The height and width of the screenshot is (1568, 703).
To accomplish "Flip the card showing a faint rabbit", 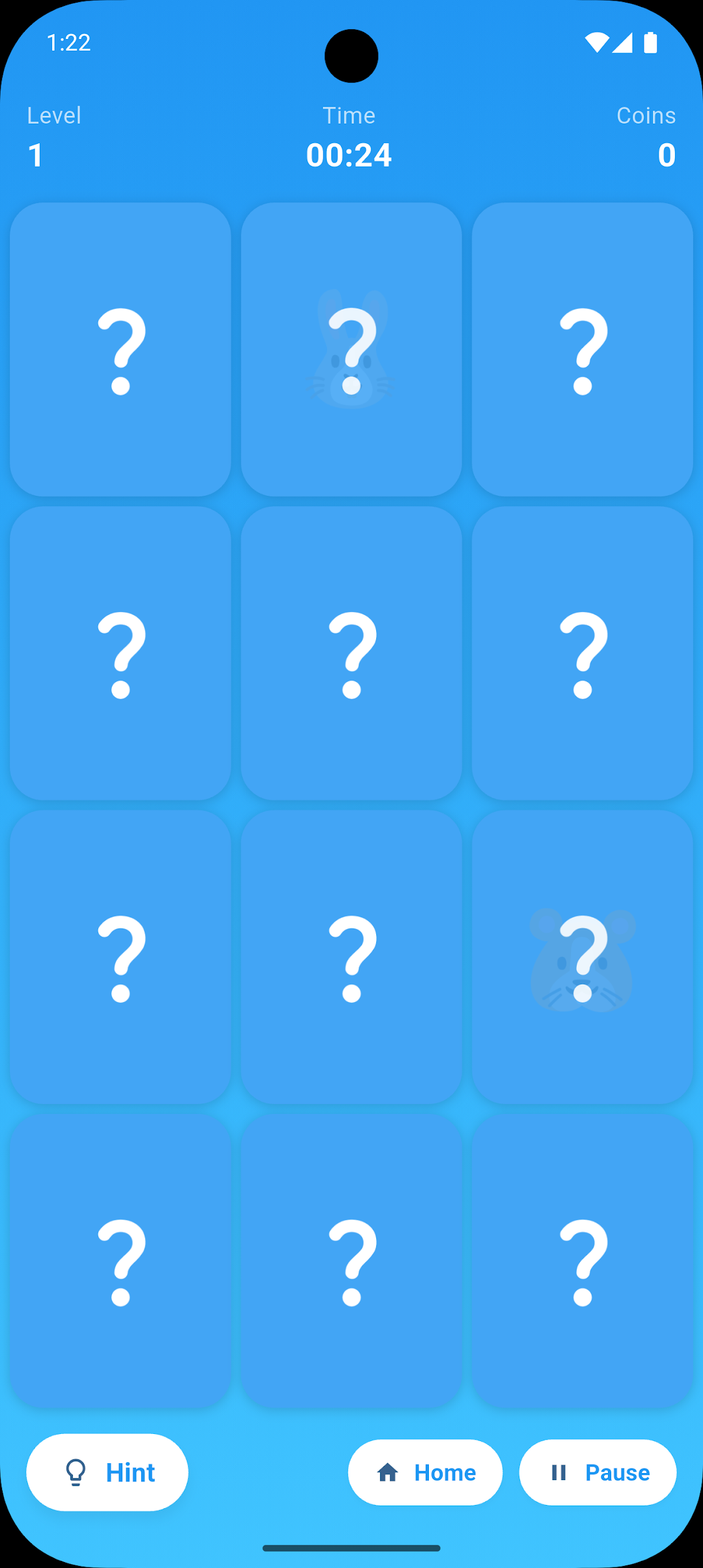I will click(351, 349).
